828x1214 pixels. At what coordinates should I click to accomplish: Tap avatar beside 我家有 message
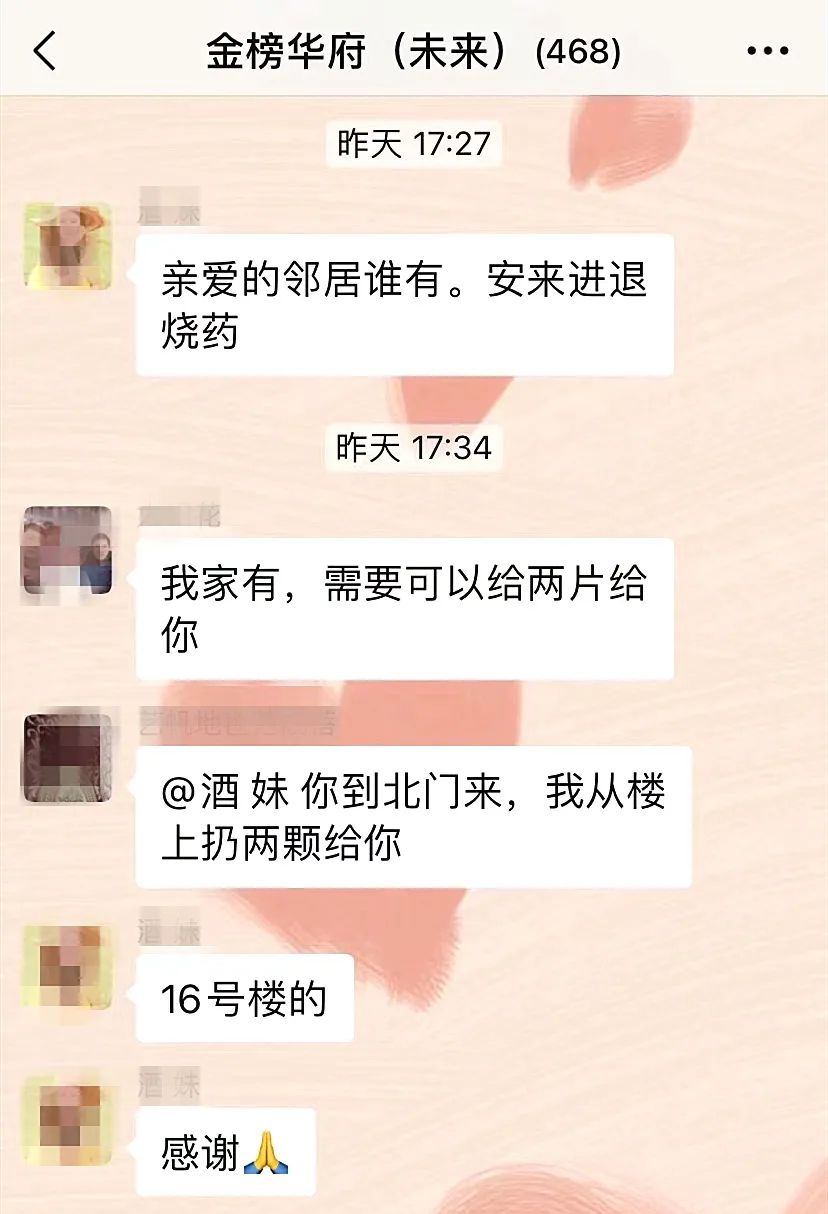(x=67, y=550)
